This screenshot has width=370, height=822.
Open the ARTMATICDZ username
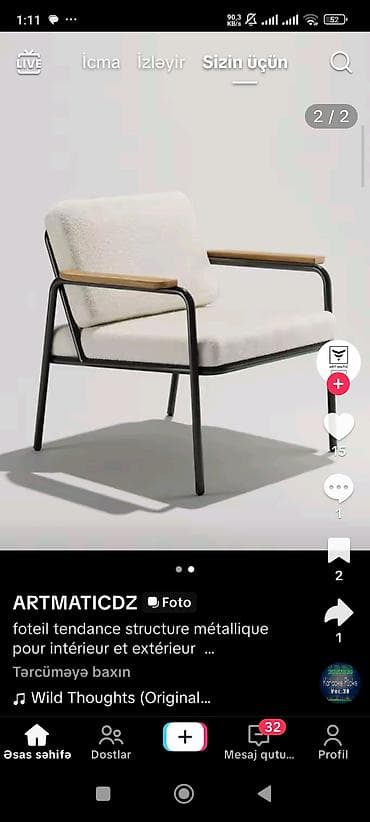coord(75,603)
